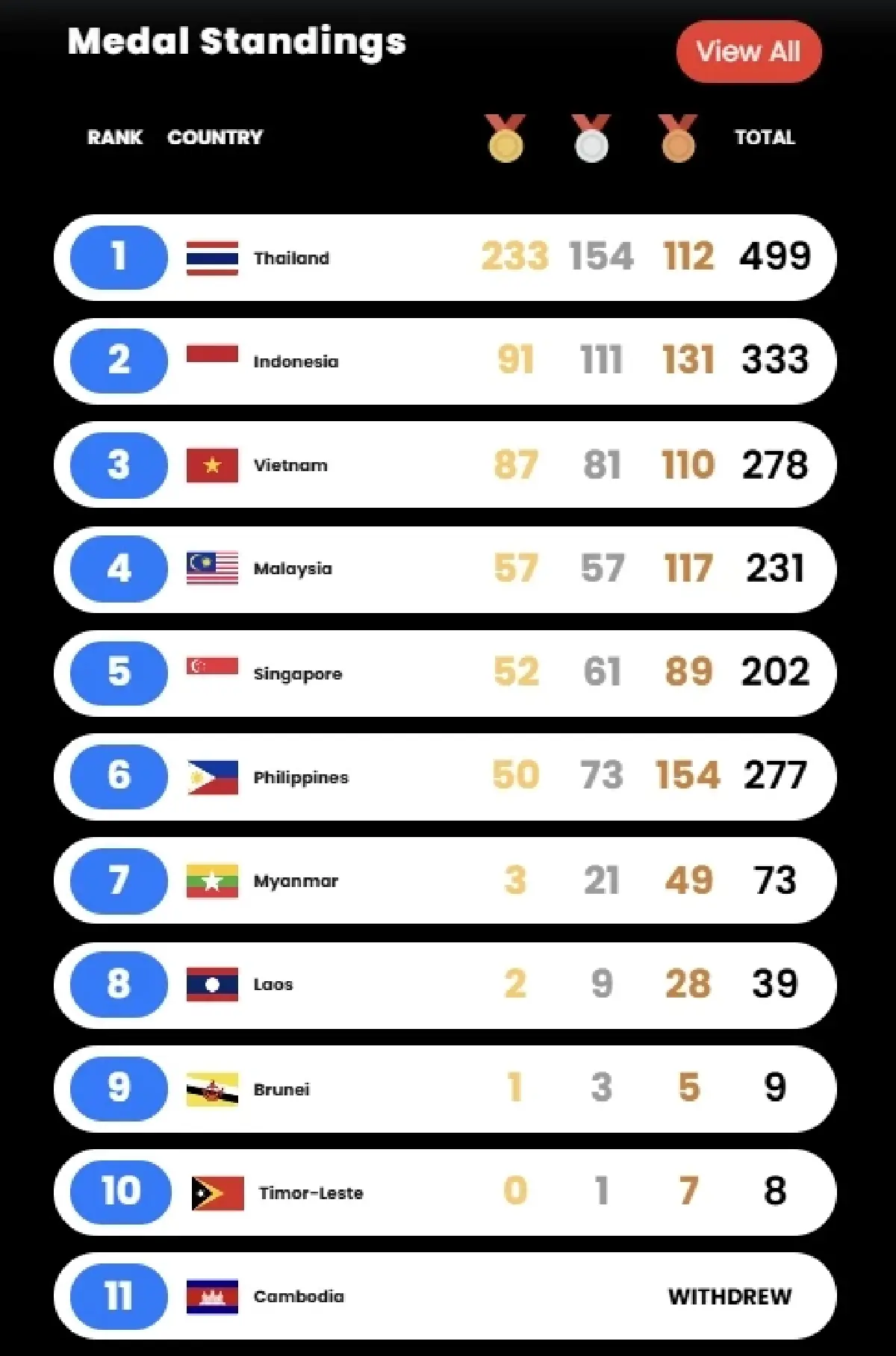Click the gold medal column icon
Image resolution: width=896 pixels, height=1356 pixels.
tap(505, 138)
